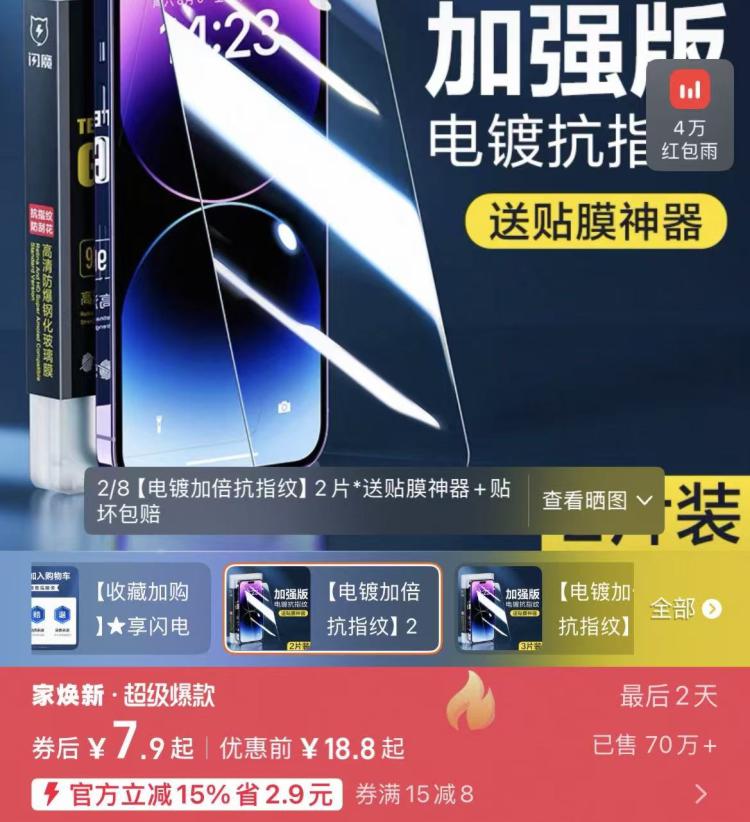This screenshot has height=822, width=750.
Task: Click the 已售70万+ sales counter
Action: click(656, 745)
